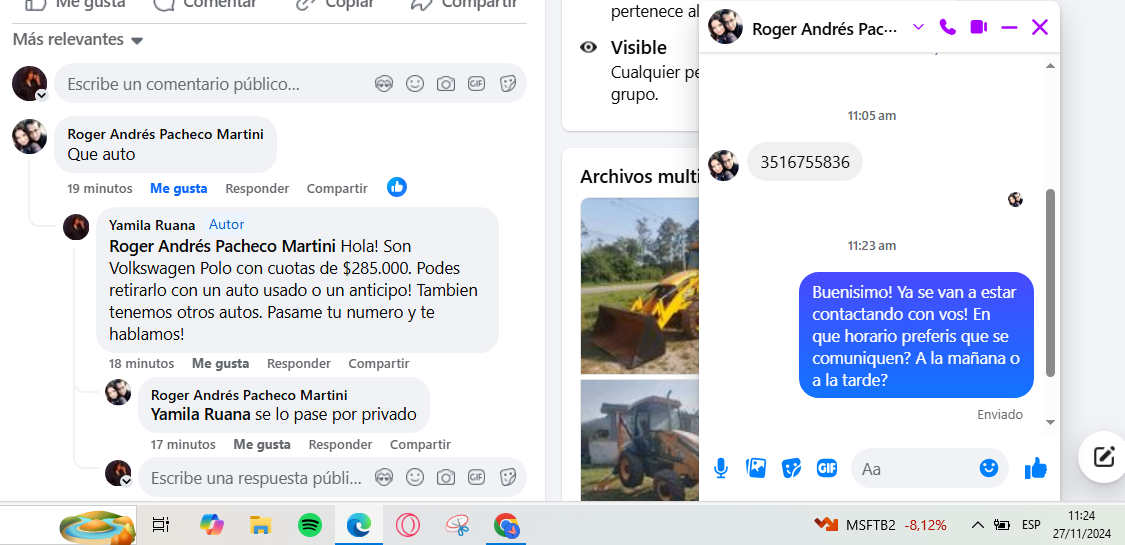Screen dimensions: 1125x545
Task: Reply to the "Que auto" comment
Action: point(257,188)
